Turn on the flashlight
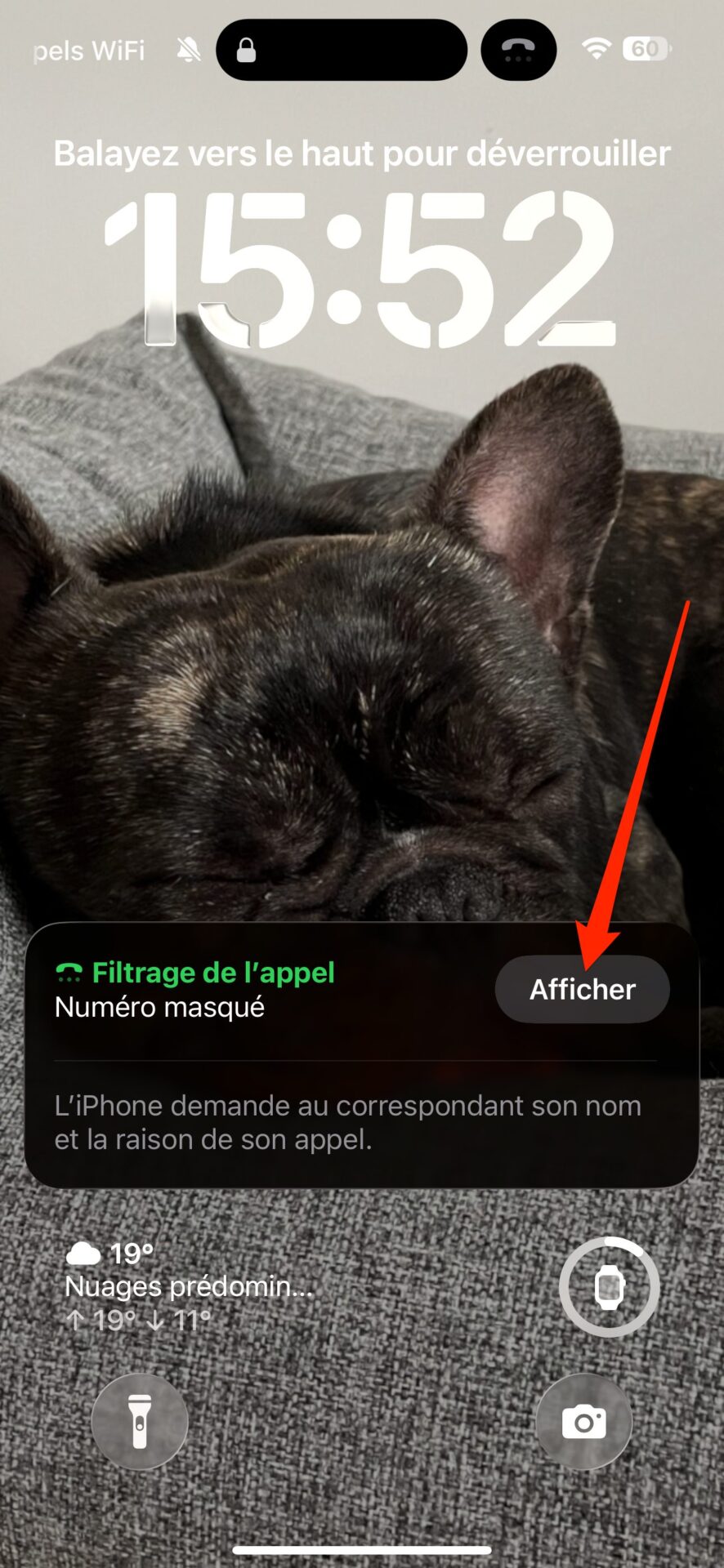The height and width of the screenshot is (1568, 724). pyautogui.click(x=140, y=1422)
